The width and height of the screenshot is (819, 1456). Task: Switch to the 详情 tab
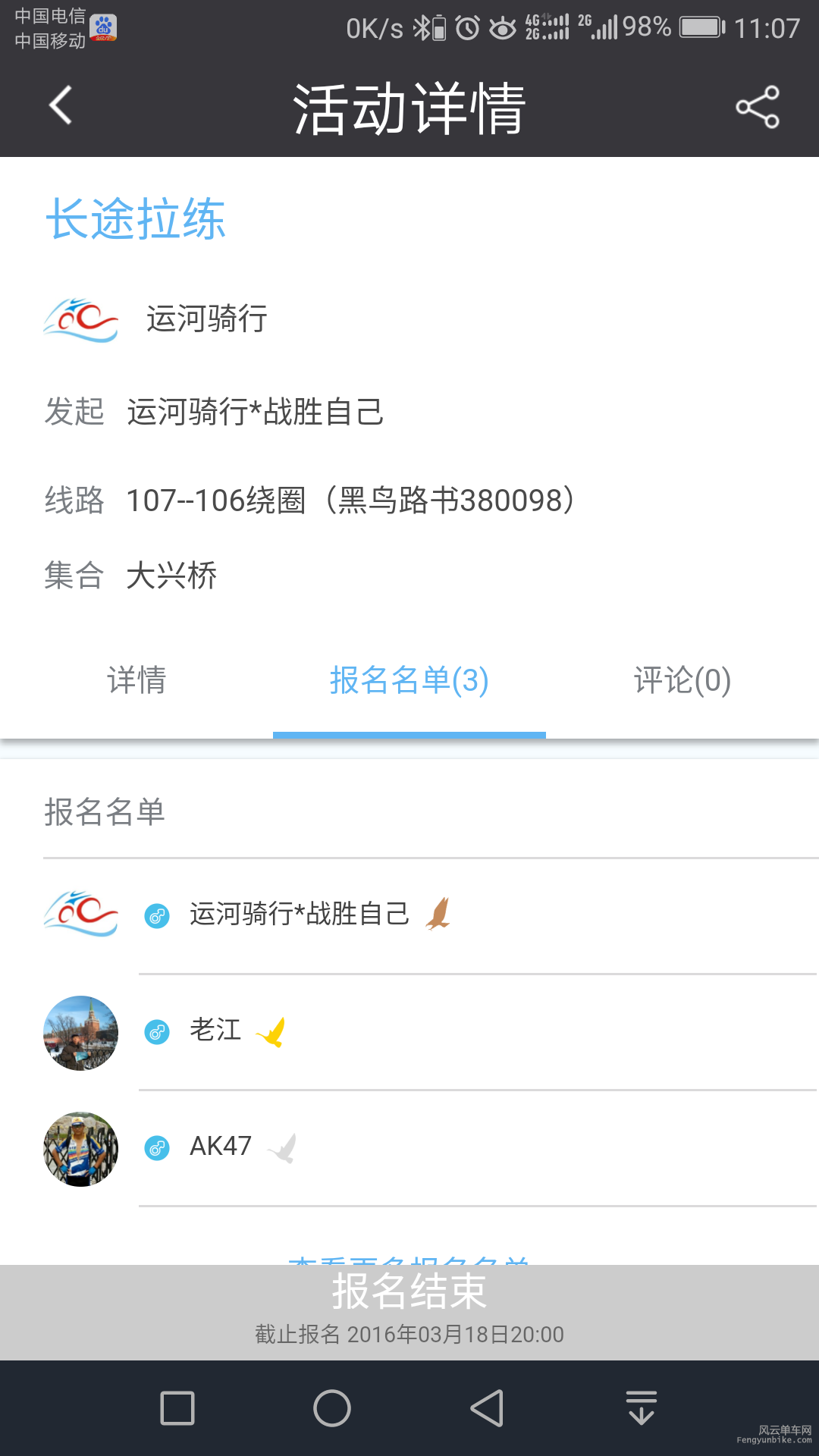pyautogui.click(x=137, y=681)
